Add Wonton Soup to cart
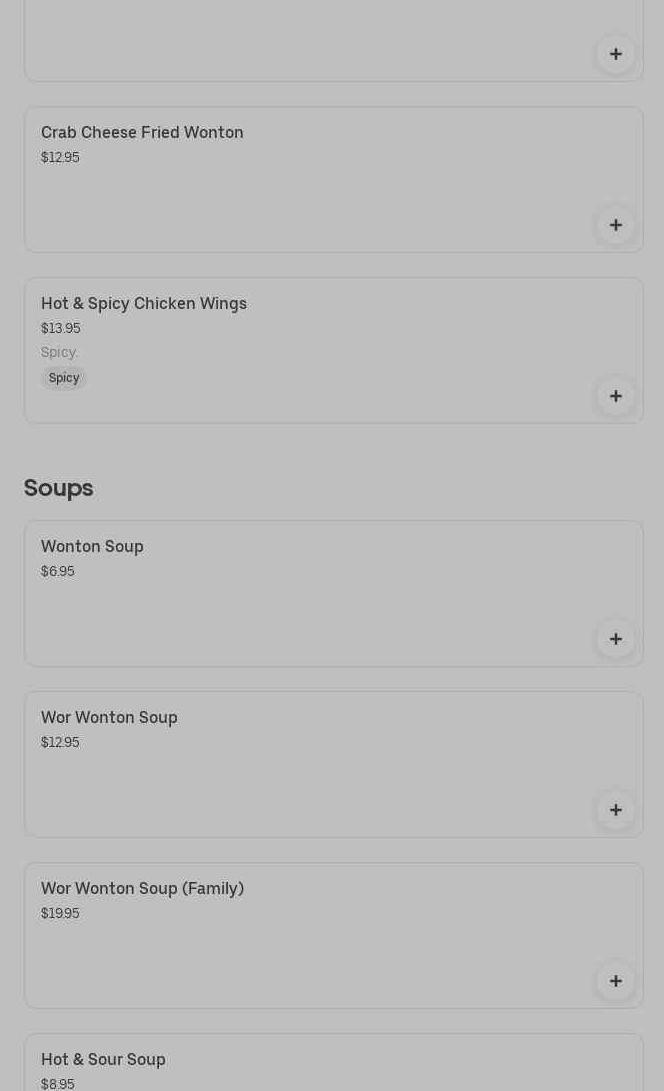Image resolution: width=664 pixels, height=1091 pixels. point(615,639)
